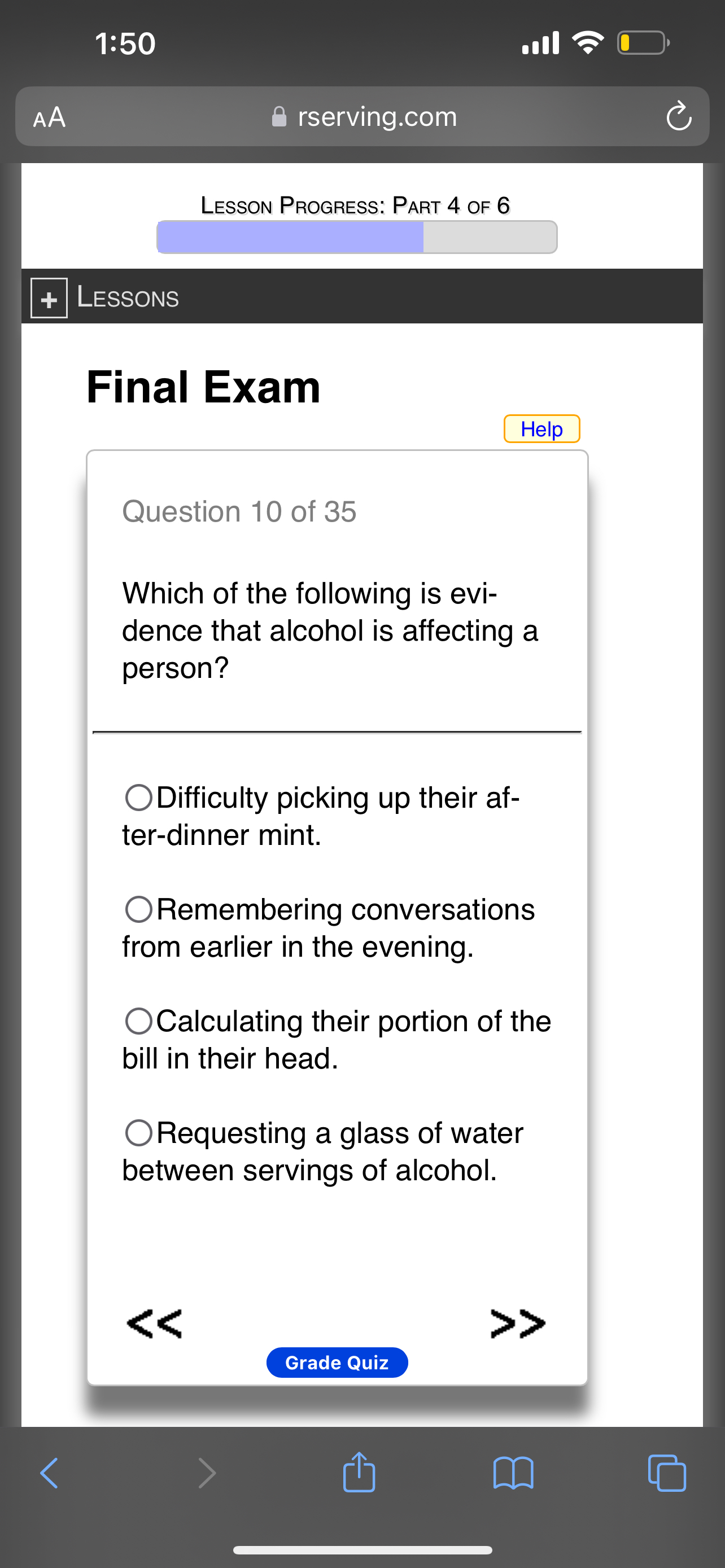Choose "Remembering conversations from earlier in the evening"
The image size is (725, 1568).
(139, 909)
